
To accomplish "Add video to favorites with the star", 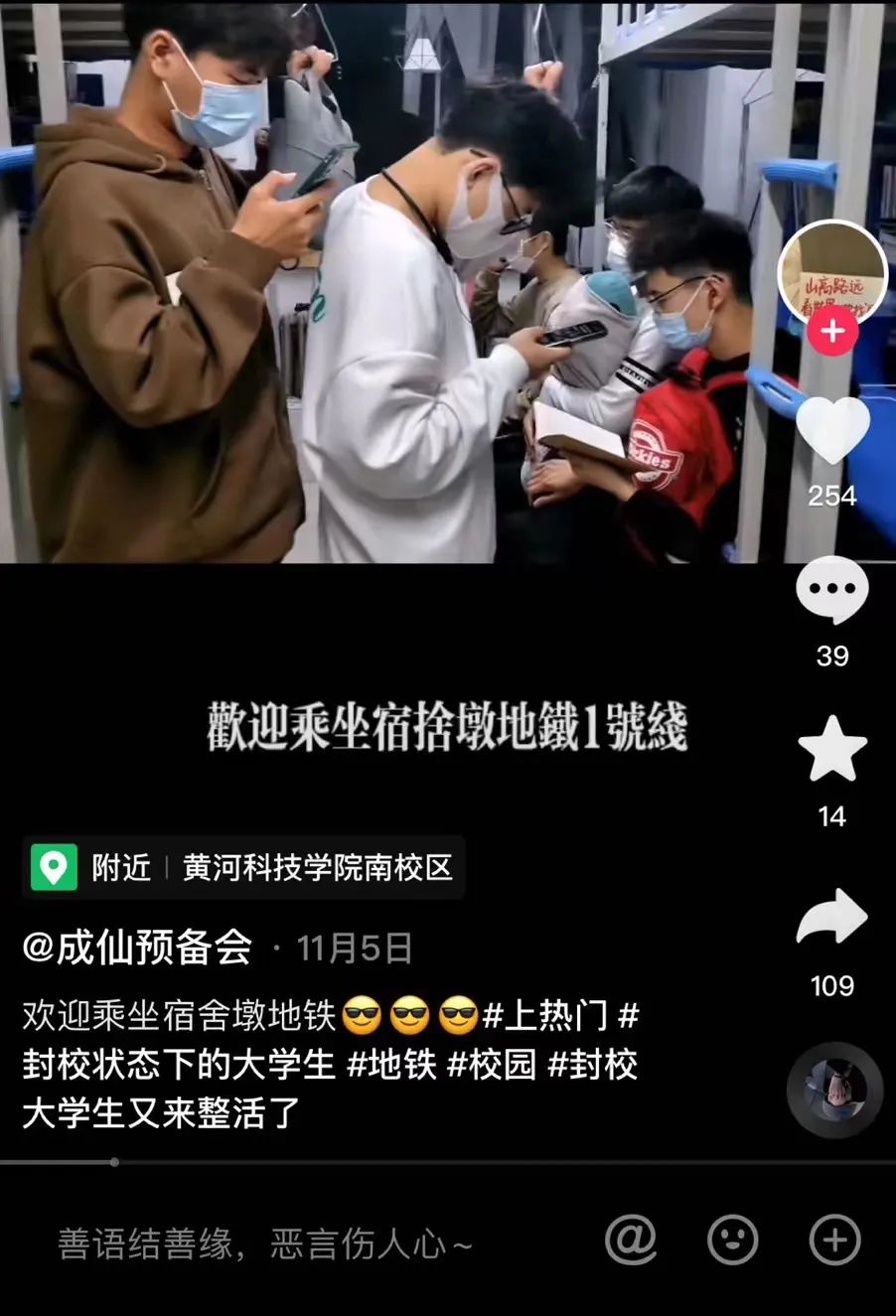I will click(x=832, y=750).
